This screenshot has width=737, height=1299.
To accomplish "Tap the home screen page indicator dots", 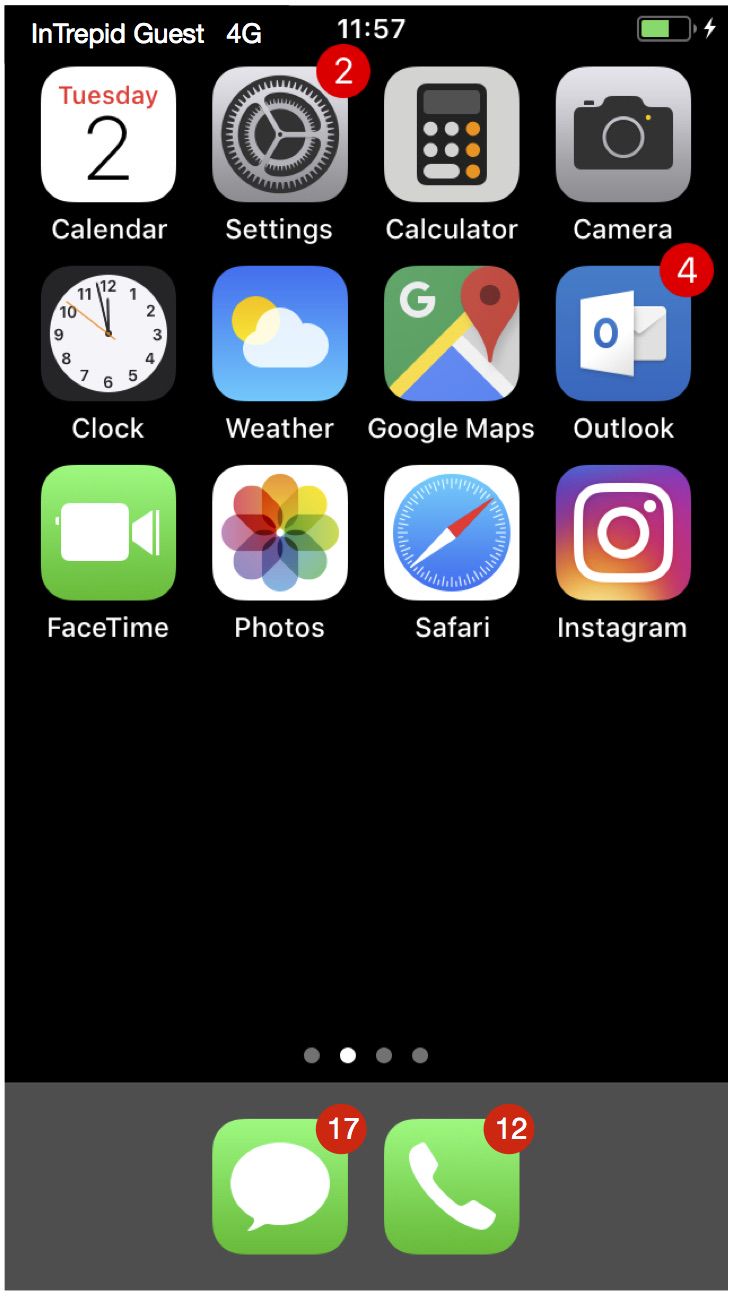I will (366, 1055).
